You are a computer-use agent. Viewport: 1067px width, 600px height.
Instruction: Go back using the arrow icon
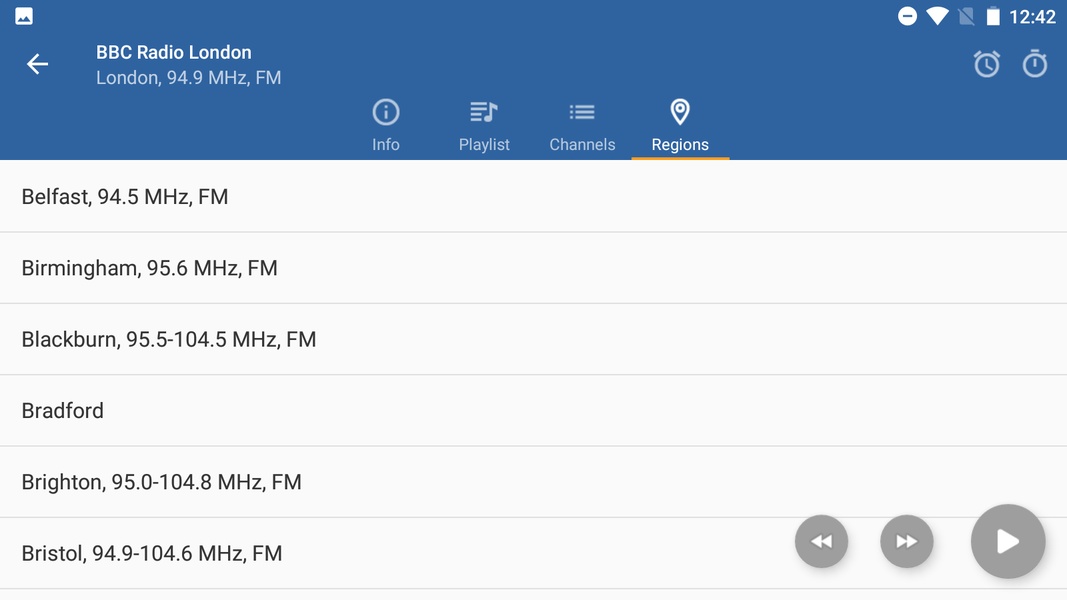(x=37, y=65)
